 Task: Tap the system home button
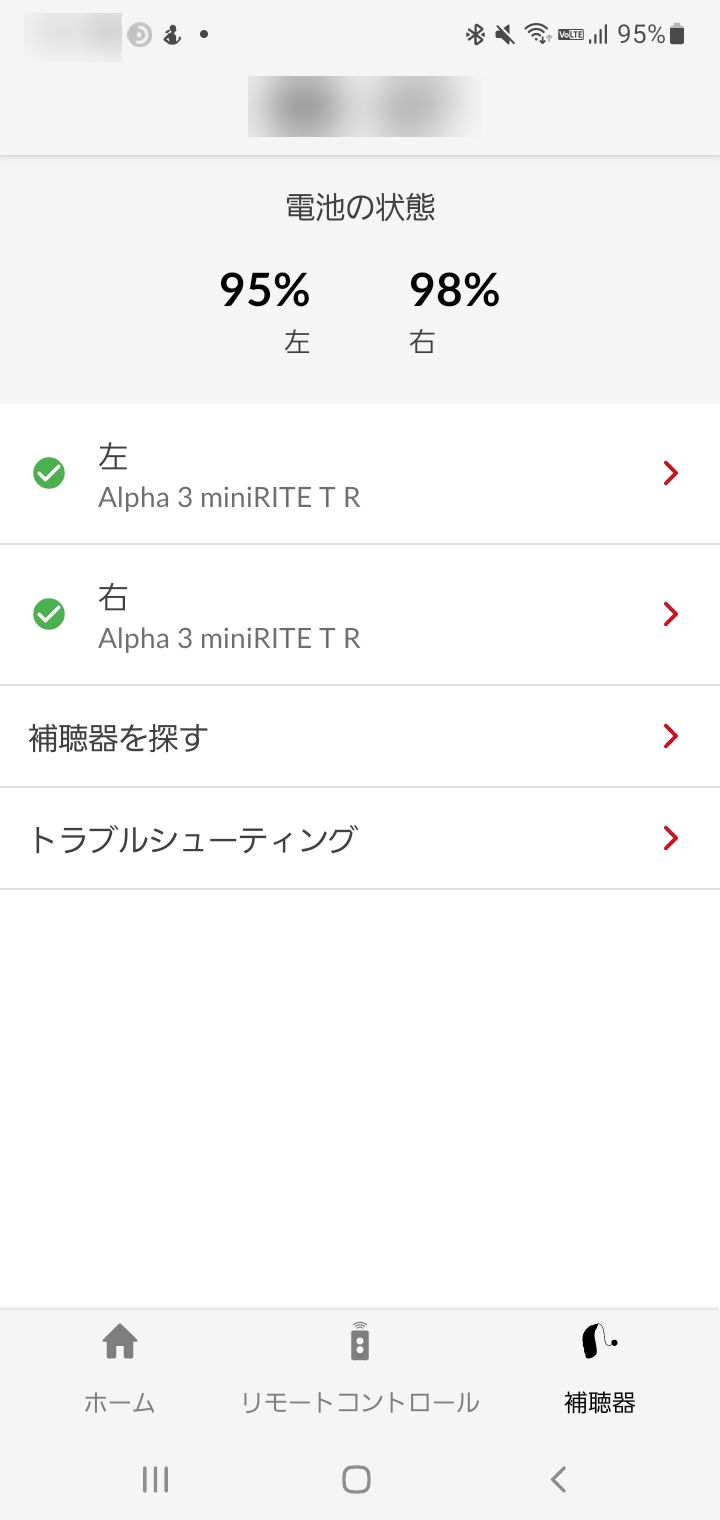click(x=356, y=1479)
